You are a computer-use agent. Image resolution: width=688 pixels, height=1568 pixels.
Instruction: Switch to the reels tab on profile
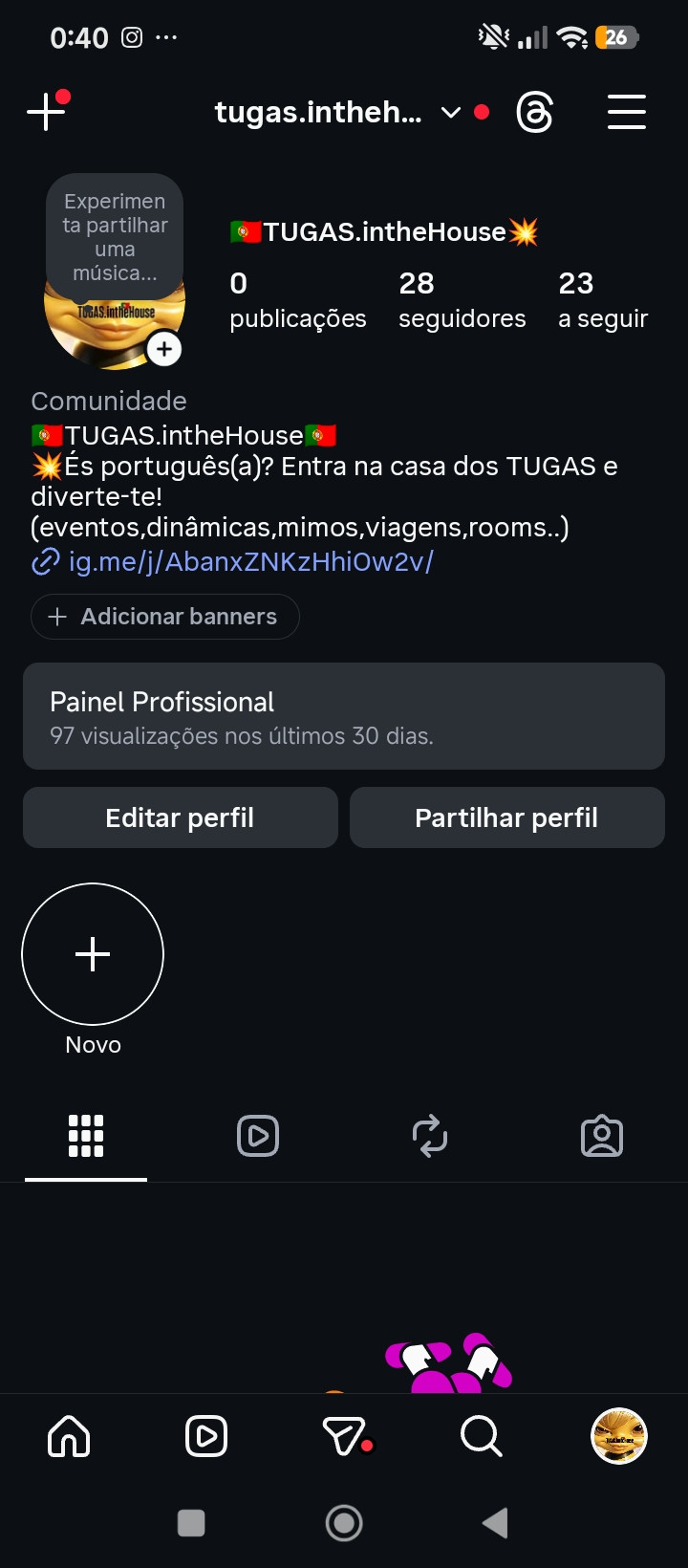(258, 1136)
